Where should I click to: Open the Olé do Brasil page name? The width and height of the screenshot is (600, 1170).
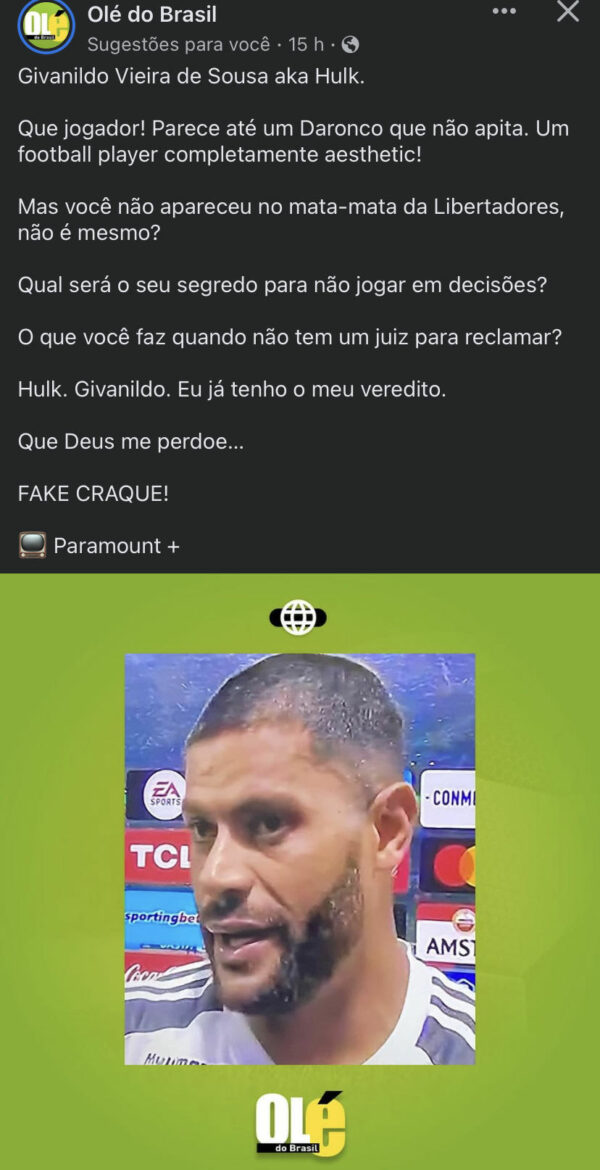(151, 15)
